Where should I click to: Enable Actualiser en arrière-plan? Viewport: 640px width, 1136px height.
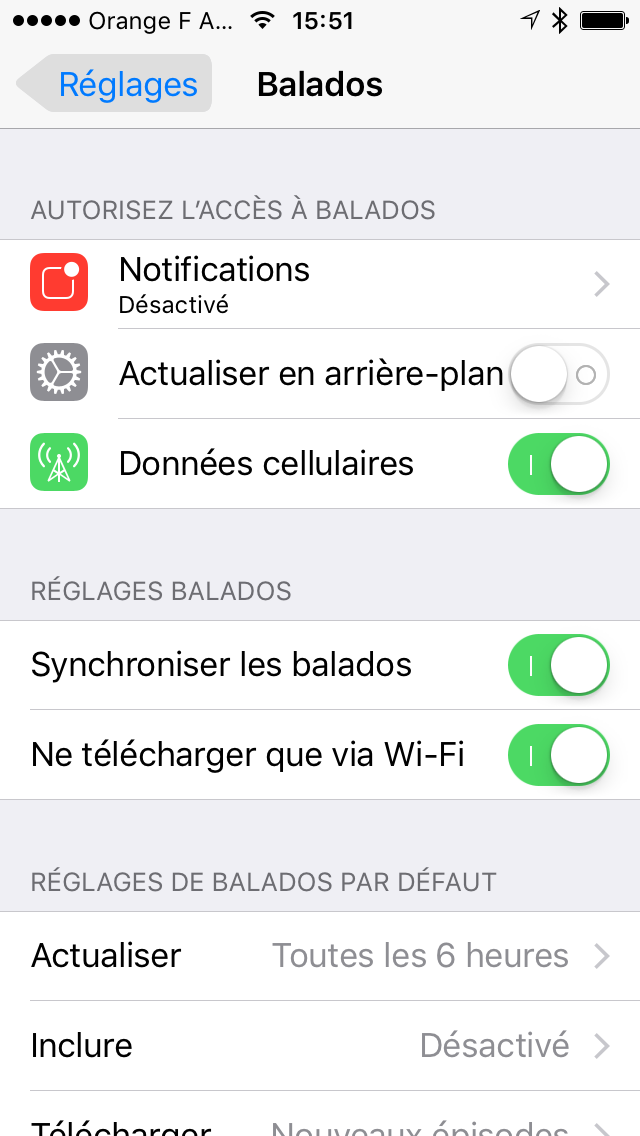(559, 374)
